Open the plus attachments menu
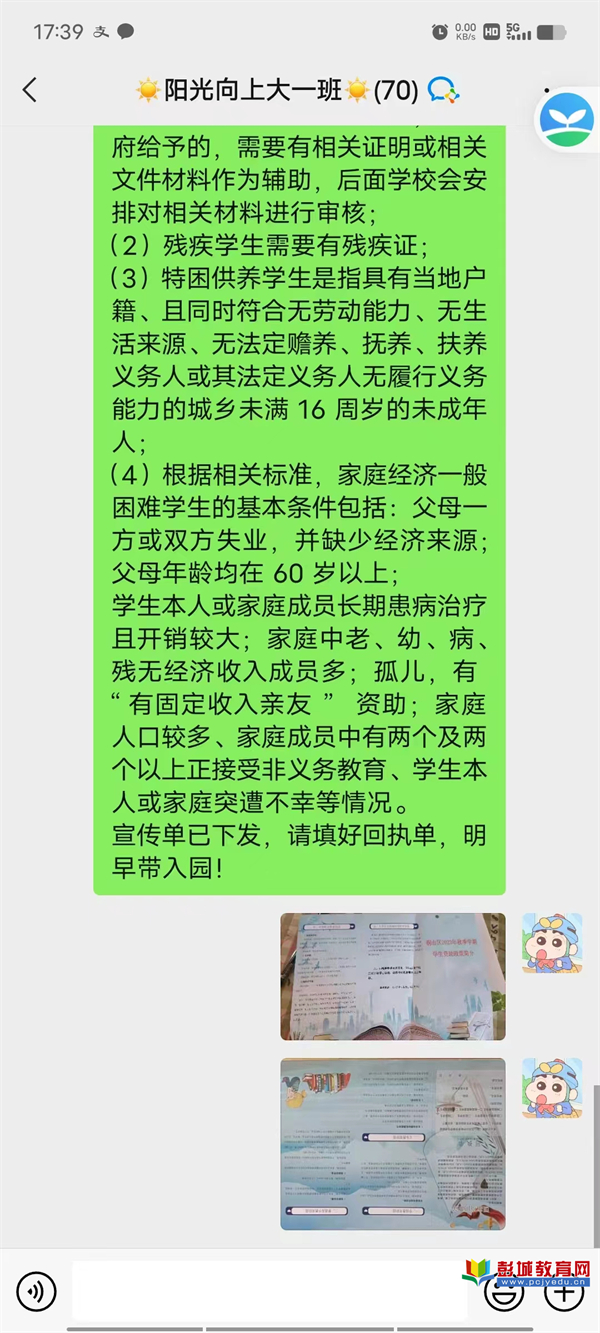 (x=563, y=1293)
